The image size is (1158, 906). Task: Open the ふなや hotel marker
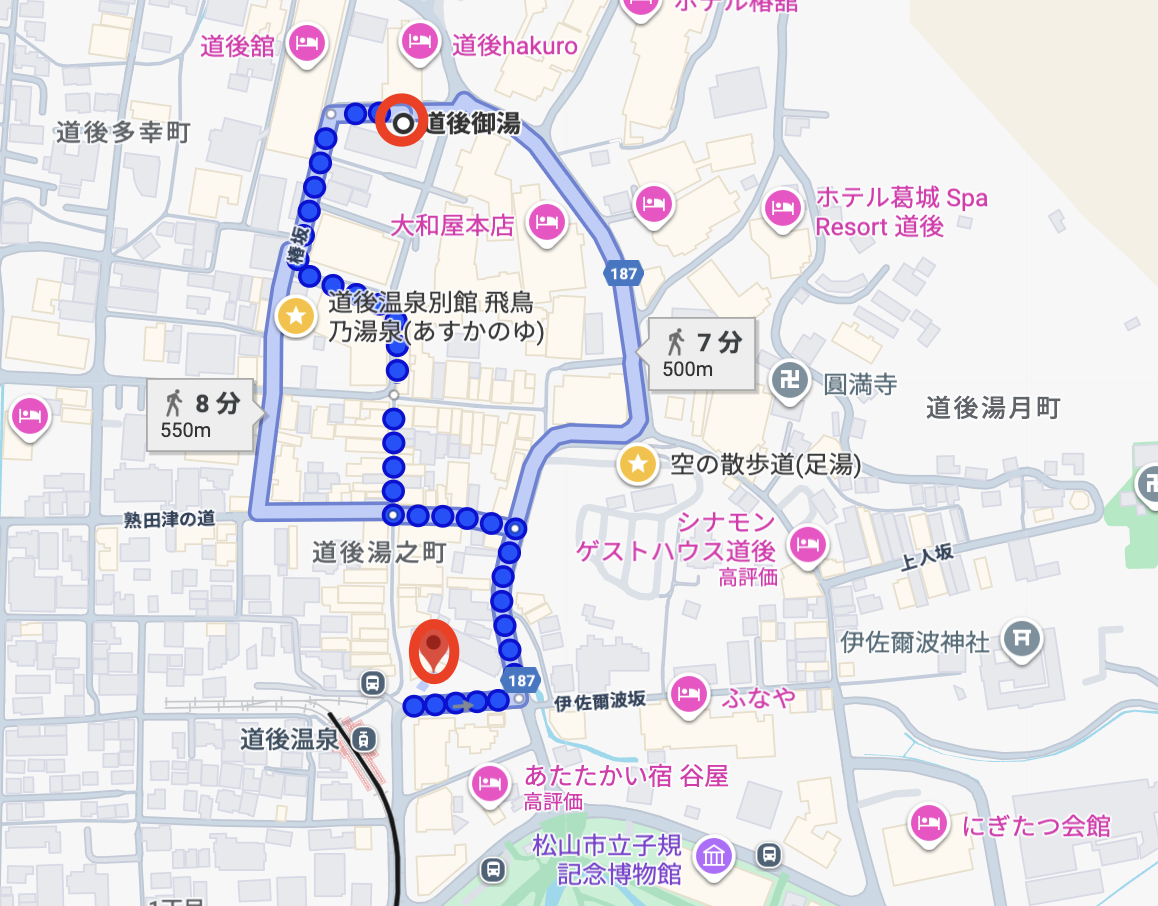click(x=688, y=692)
